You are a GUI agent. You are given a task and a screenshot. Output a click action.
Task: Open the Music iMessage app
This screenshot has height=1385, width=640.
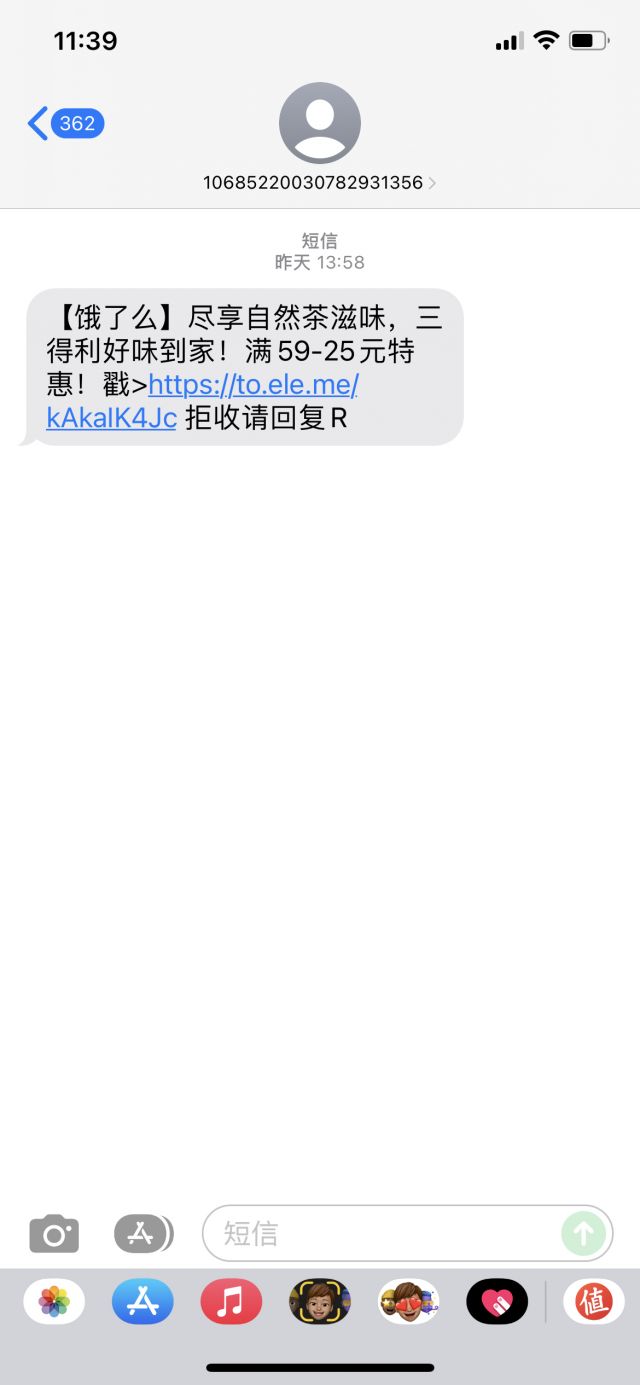click(x=231, y=1302)
